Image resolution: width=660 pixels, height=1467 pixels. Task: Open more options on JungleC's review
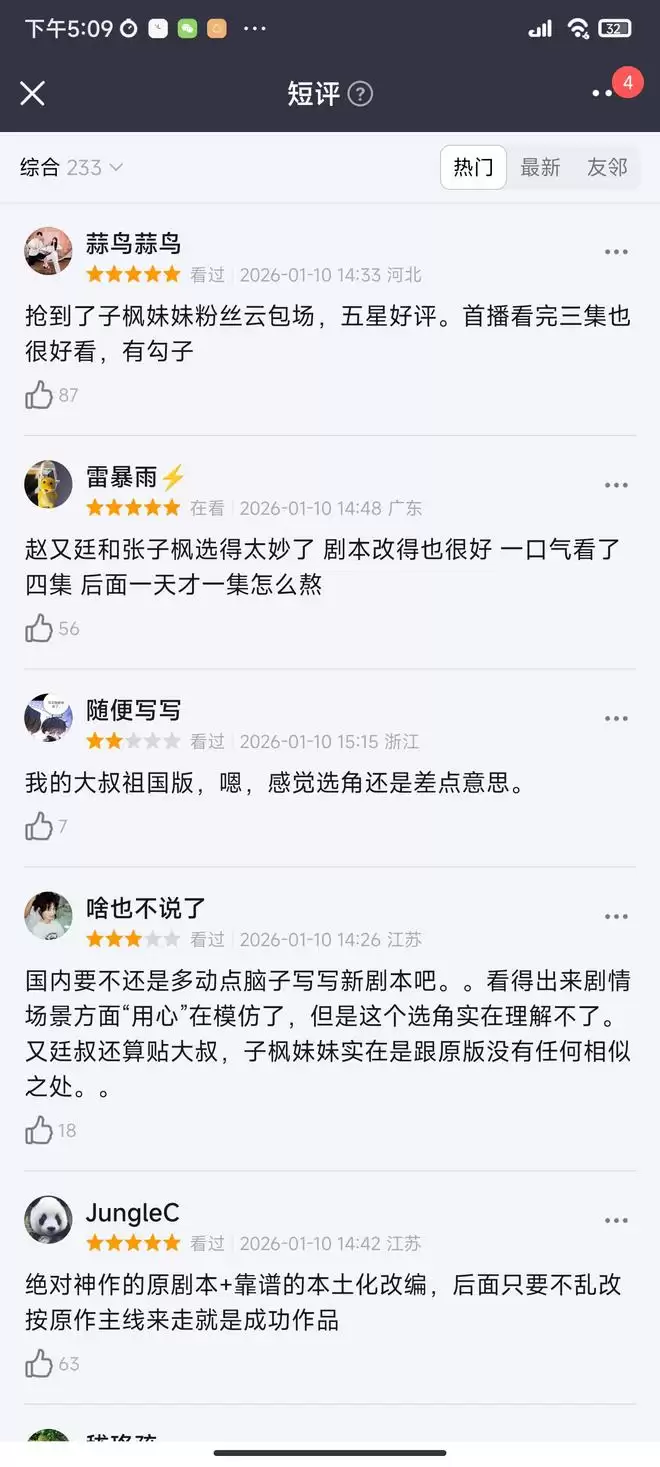[616, 1221]
